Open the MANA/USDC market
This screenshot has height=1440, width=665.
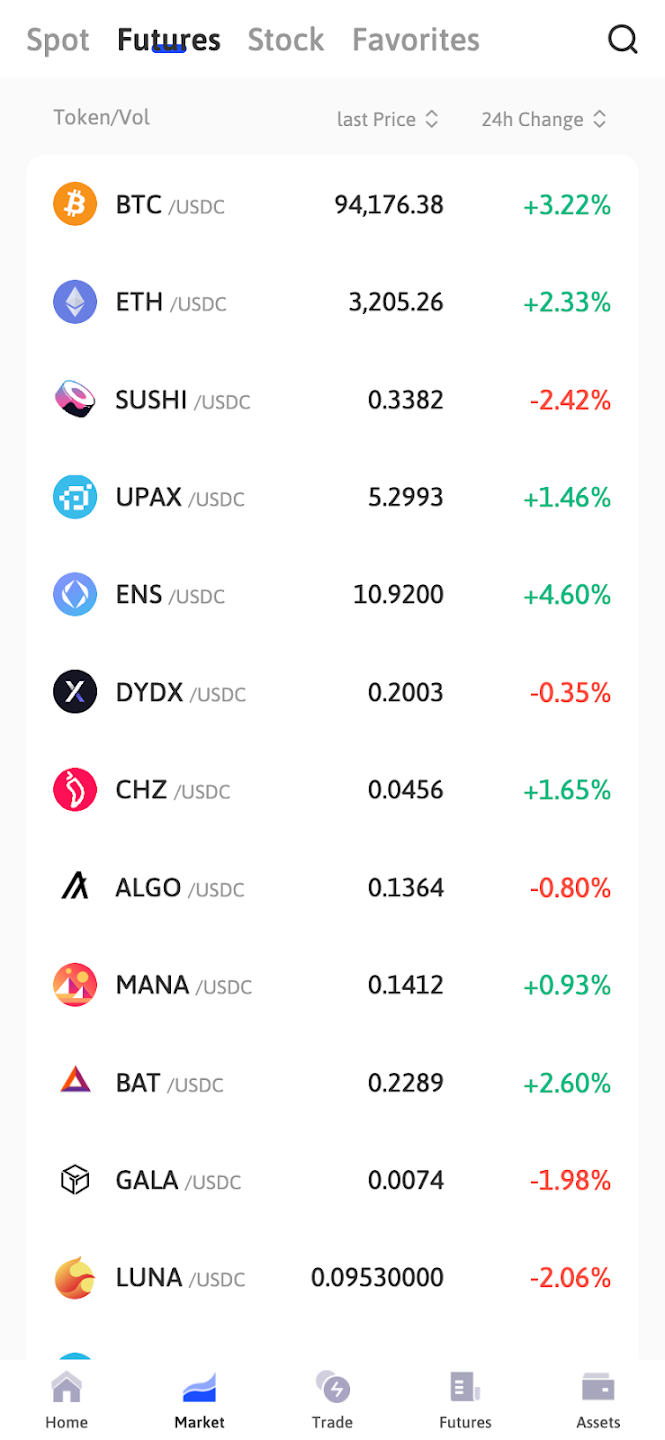pyautogui.click(x=332, y=985)
